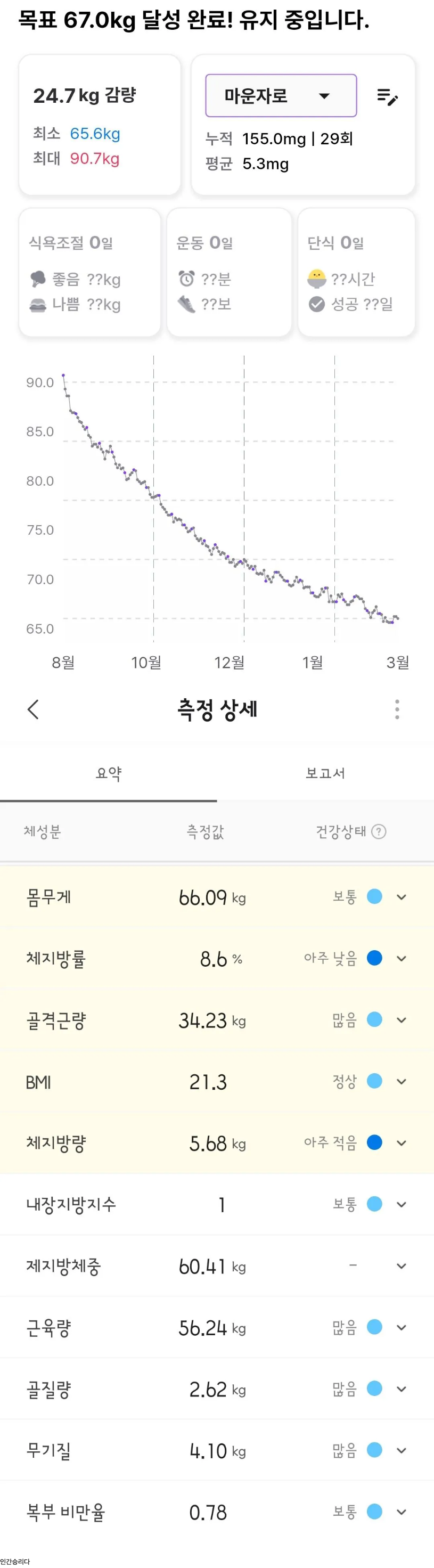The height and width of the screenshot is (1568, 434).
Task: Expand the 복부 비만율 row
Action: click(401, 1512)
